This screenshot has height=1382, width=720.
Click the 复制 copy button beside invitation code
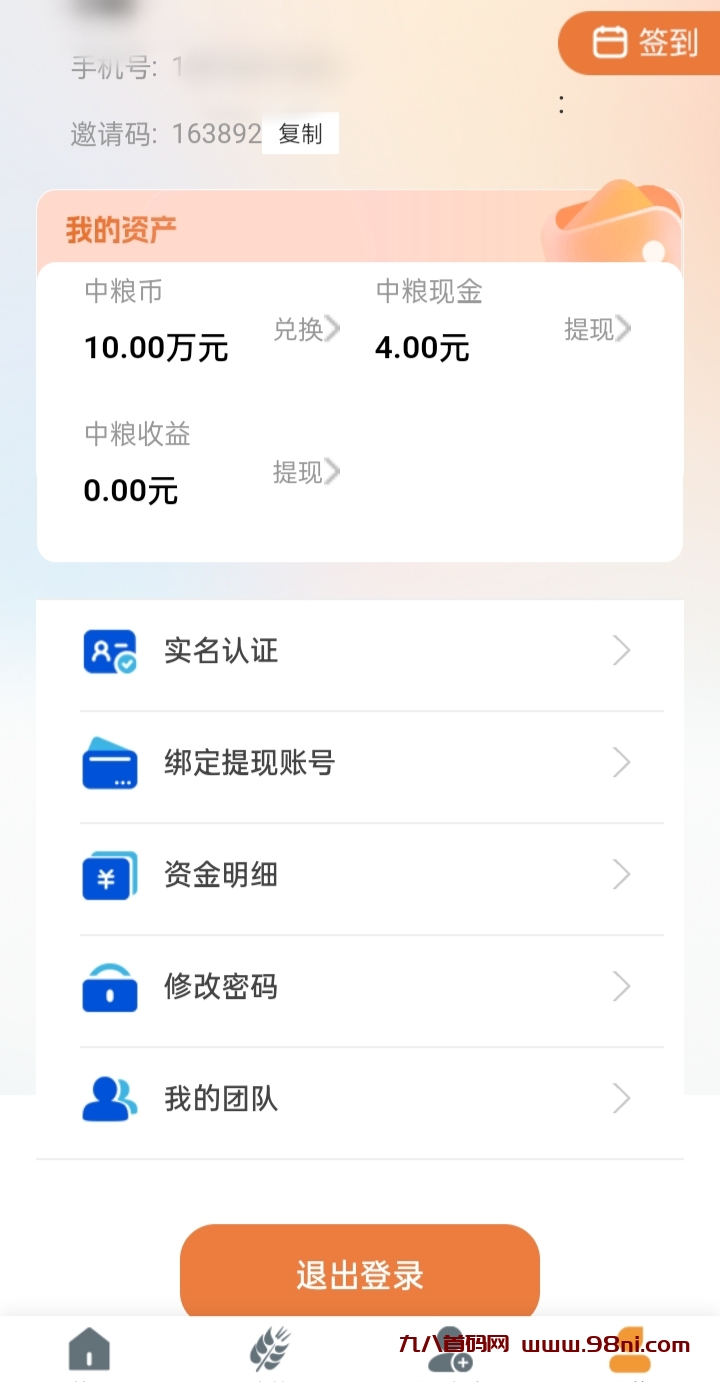click(x=300, y=133)
